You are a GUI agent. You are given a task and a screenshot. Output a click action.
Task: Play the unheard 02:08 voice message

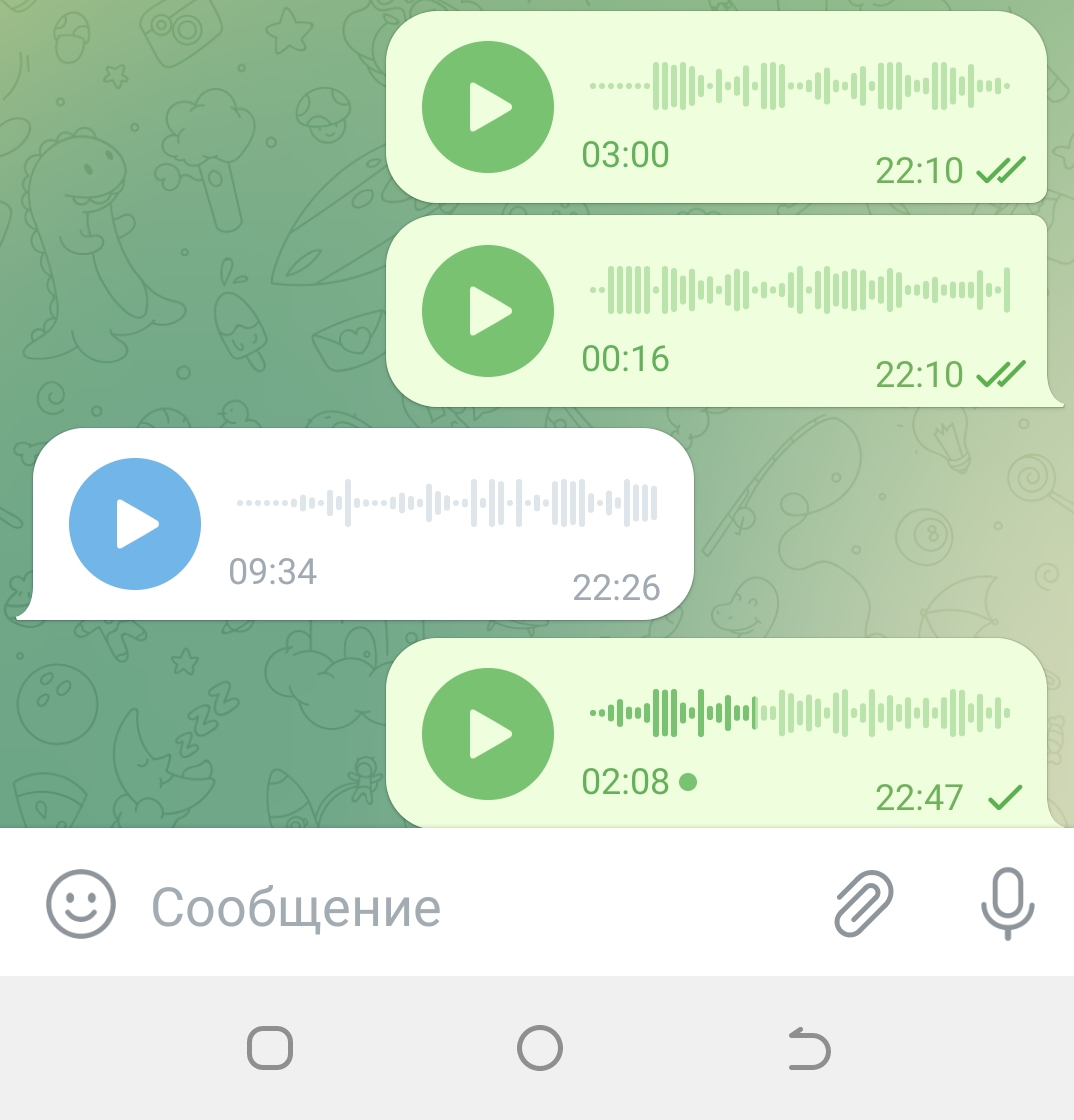pyautogui.click(x=488, y=734)
